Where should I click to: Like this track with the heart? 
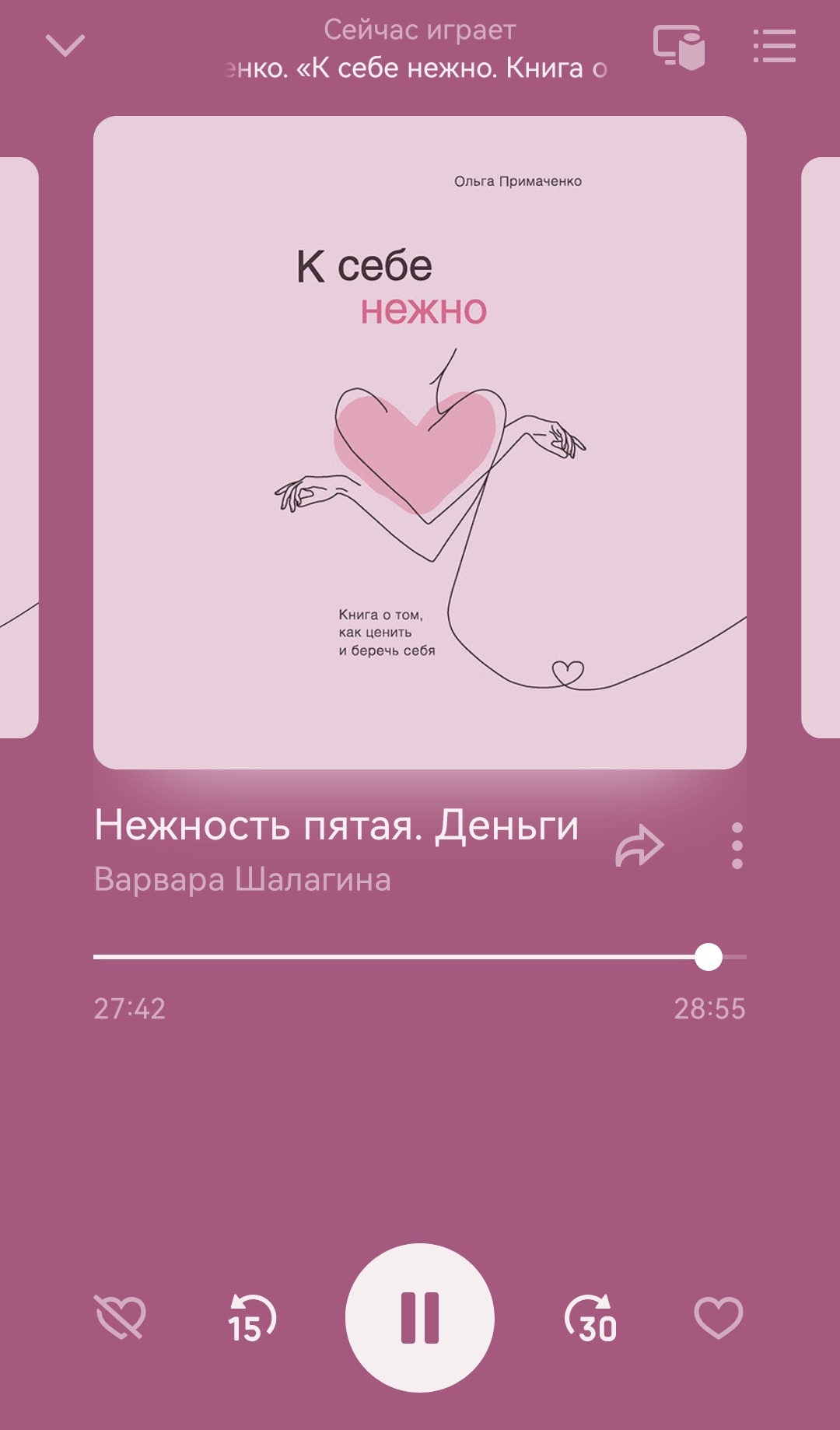[718, 1317]
